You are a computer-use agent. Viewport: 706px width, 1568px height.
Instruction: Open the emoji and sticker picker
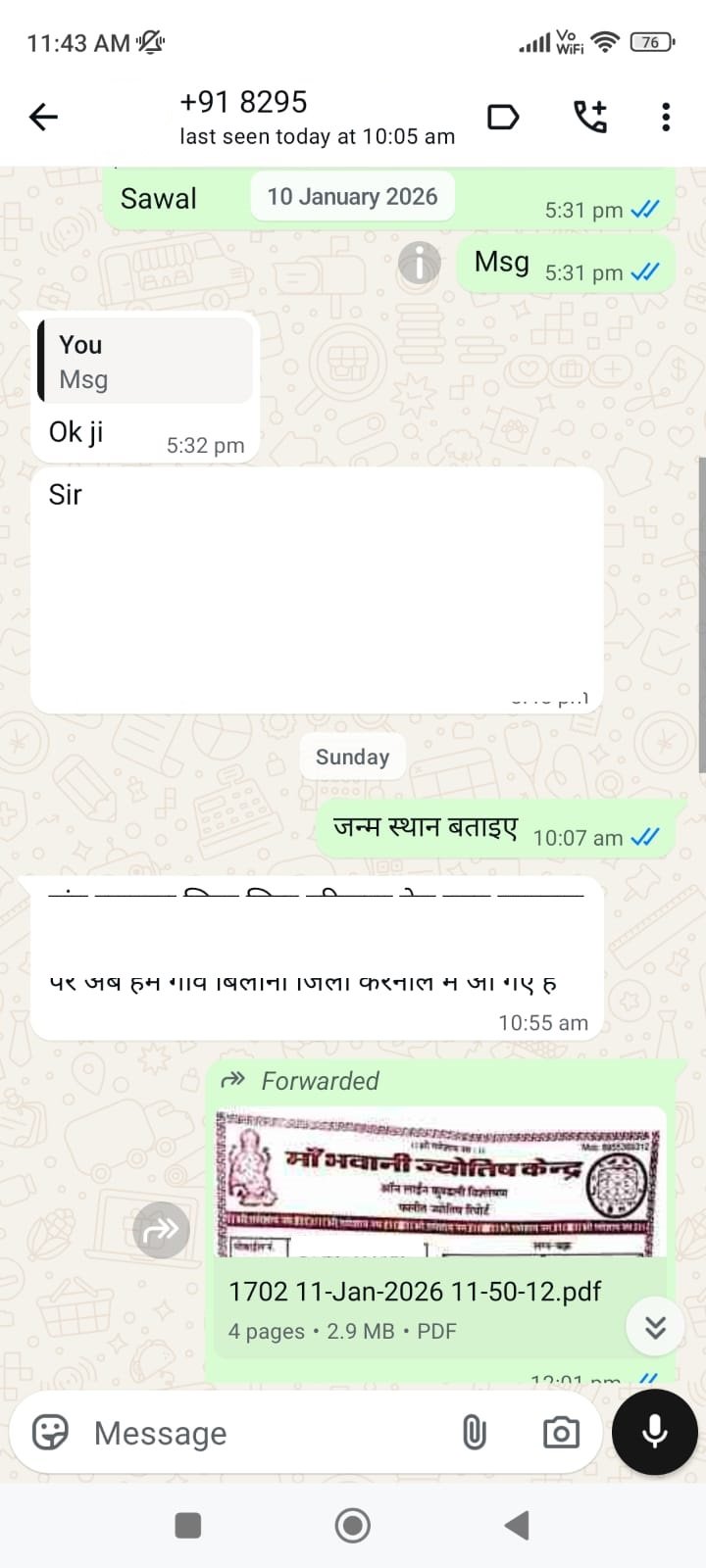coord(50,1433)
